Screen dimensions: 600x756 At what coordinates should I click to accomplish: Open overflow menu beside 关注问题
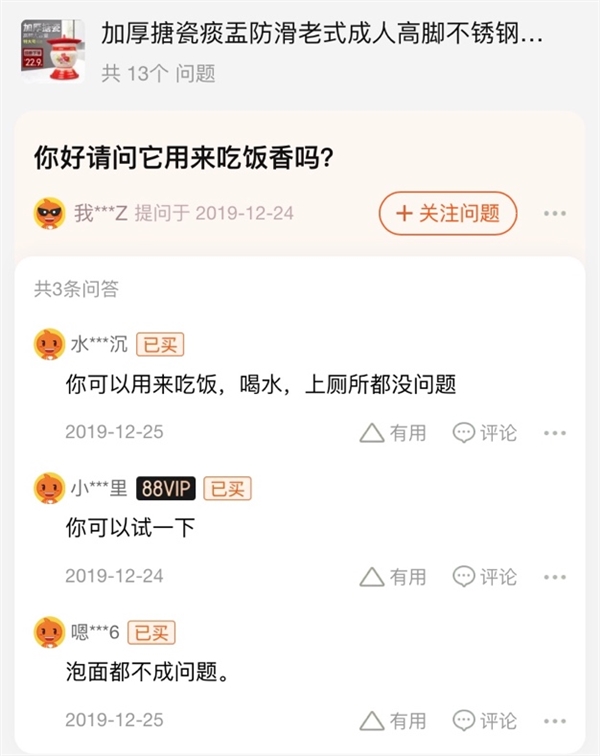click(x=555, y=213)
